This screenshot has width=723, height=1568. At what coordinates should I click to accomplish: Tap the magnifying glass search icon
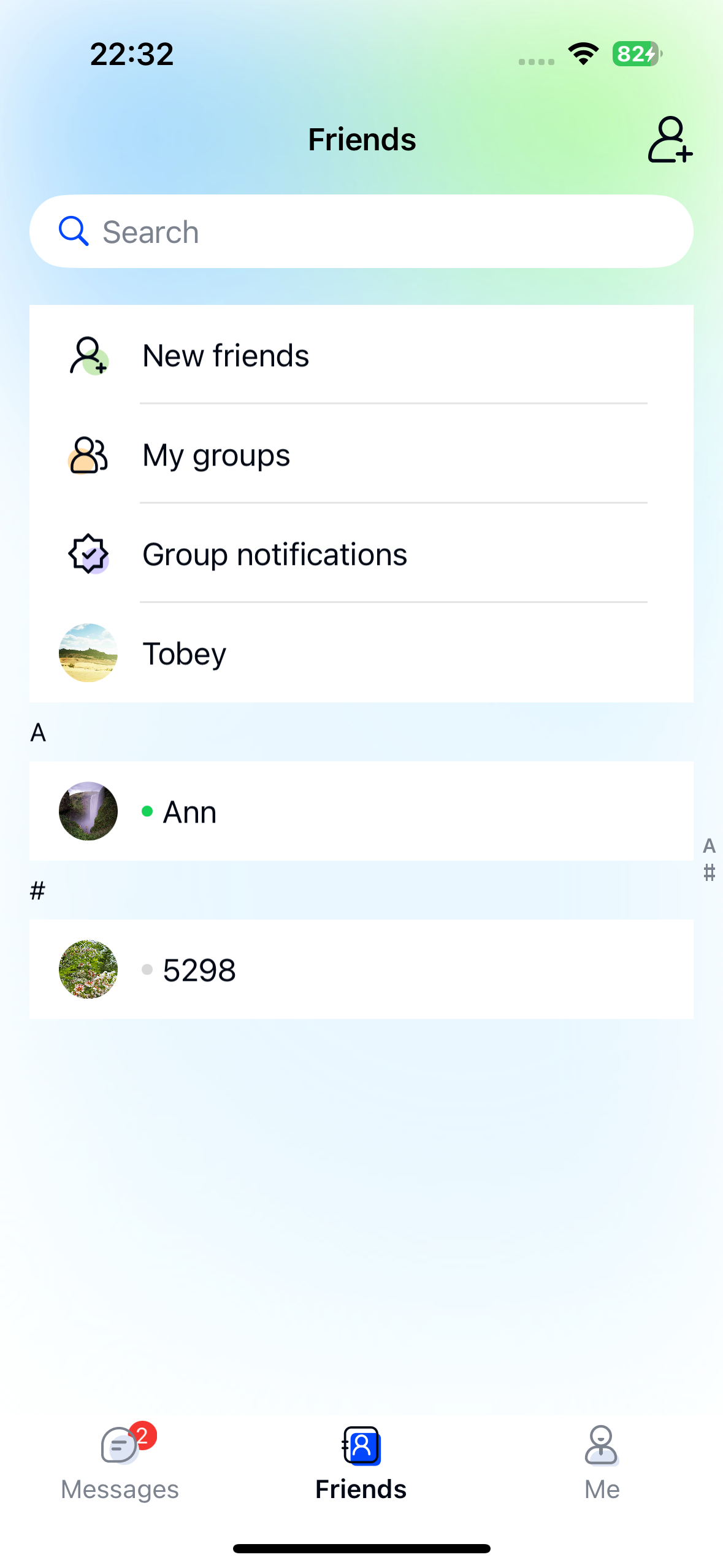coord(74,231)
